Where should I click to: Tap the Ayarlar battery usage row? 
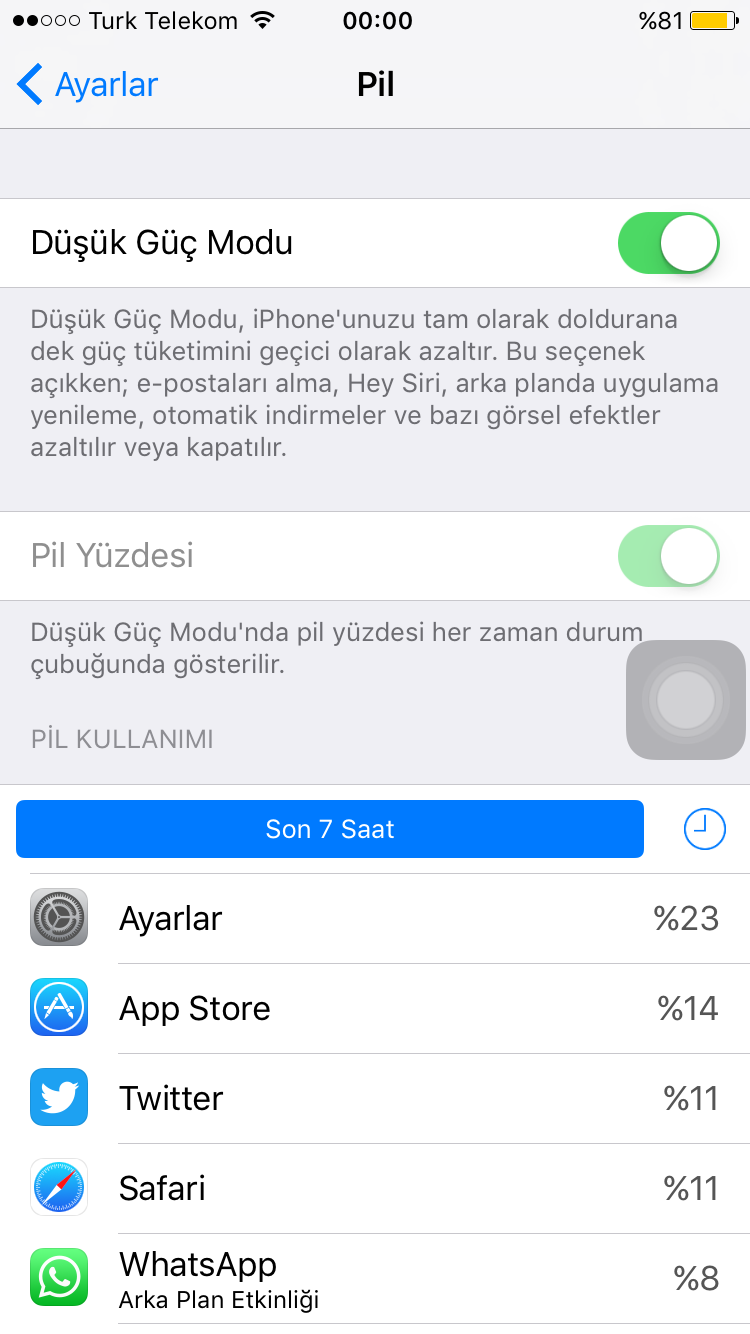[x=375, y=918]
